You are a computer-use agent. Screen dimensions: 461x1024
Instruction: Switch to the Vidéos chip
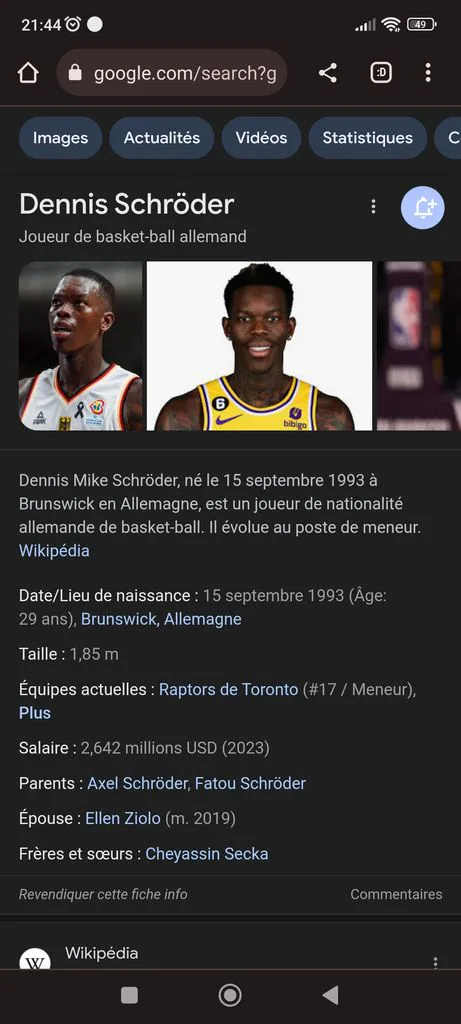[261, 138]
